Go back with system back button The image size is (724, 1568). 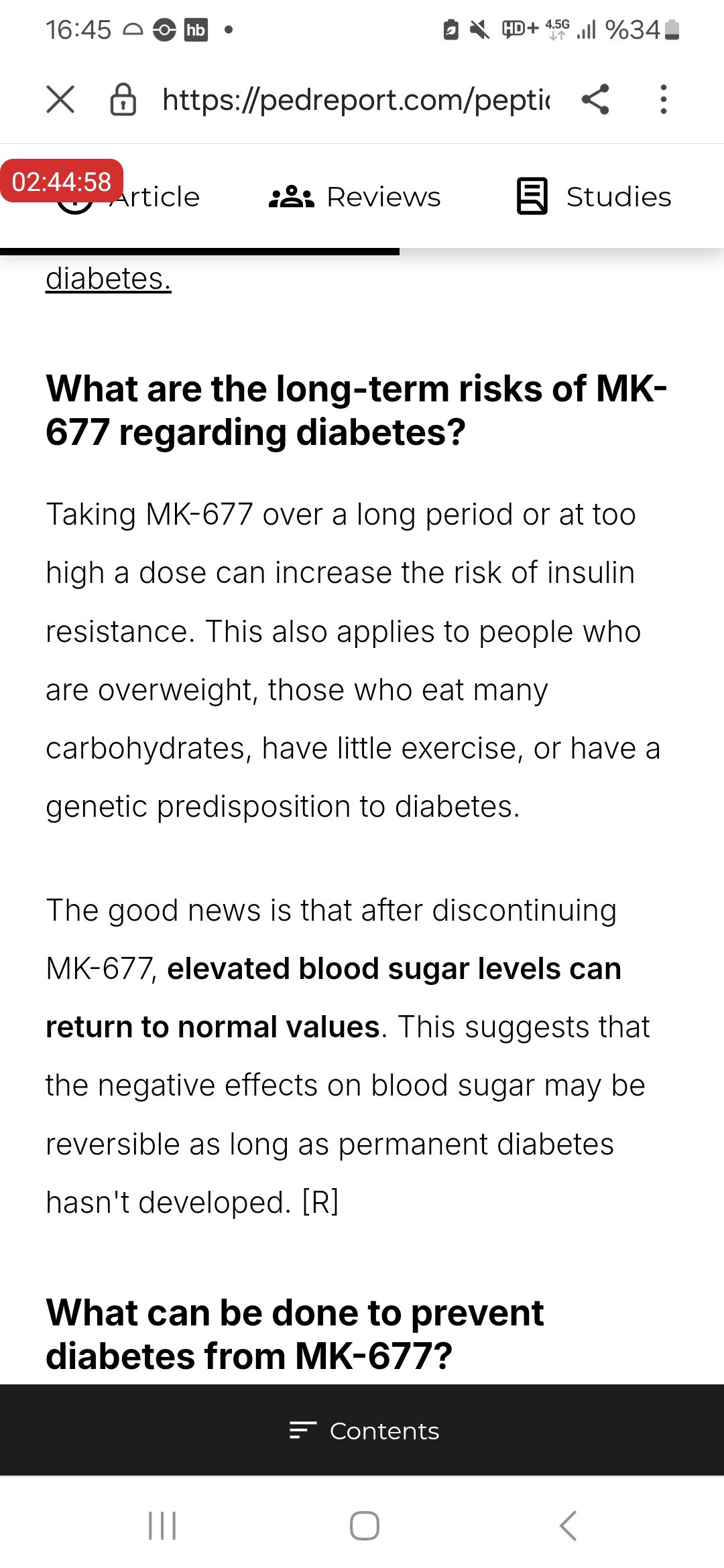point(567,1526)
